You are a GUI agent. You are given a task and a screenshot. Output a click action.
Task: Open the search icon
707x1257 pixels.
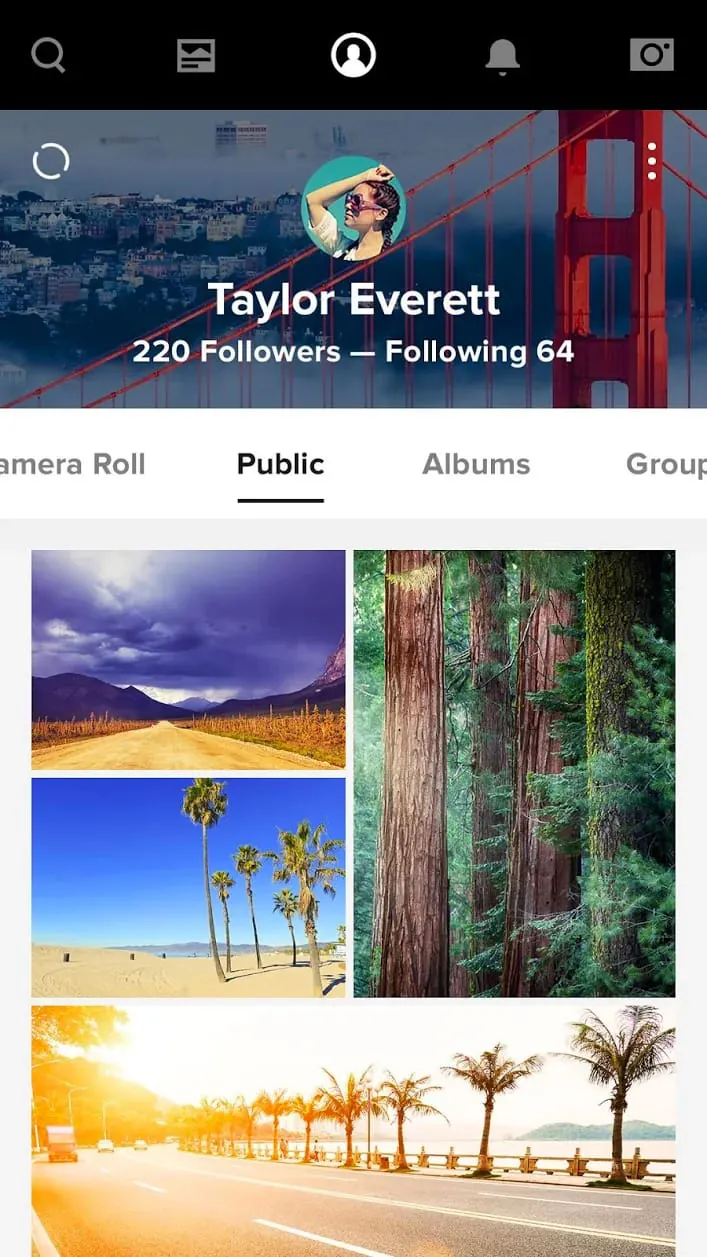coord(48,54)
